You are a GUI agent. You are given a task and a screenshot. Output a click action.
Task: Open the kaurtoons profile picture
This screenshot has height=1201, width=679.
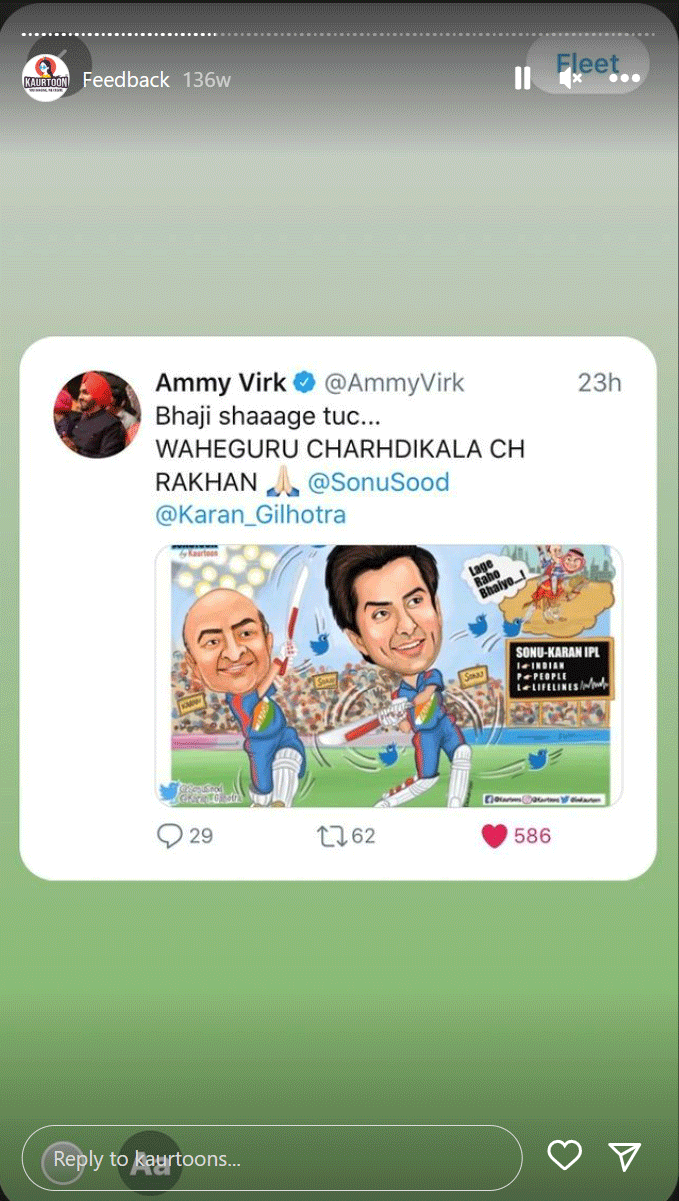pyautogui.click(x=46, y=78)
